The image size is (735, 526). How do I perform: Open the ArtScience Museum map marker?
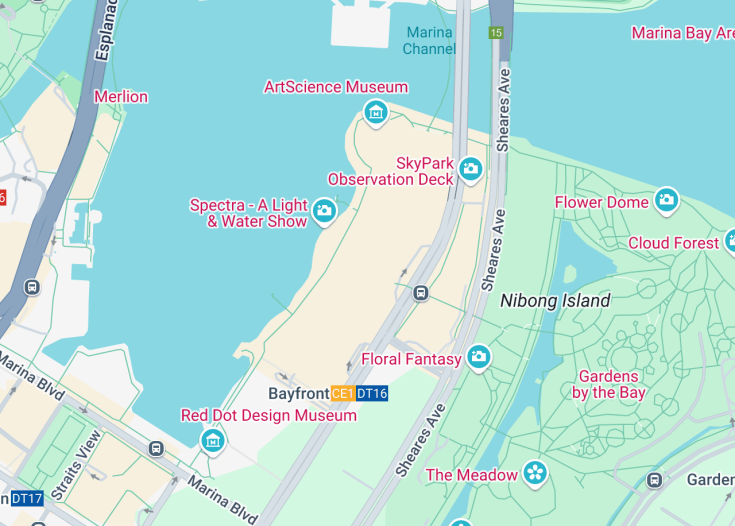376,111
